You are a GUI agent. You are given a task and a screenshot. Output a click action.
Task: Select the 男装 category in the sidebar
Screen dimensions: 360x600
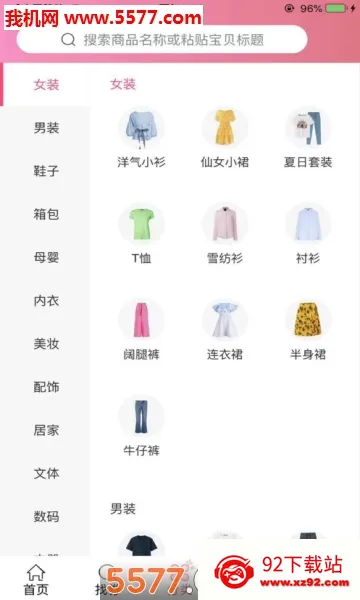point(46,127)
